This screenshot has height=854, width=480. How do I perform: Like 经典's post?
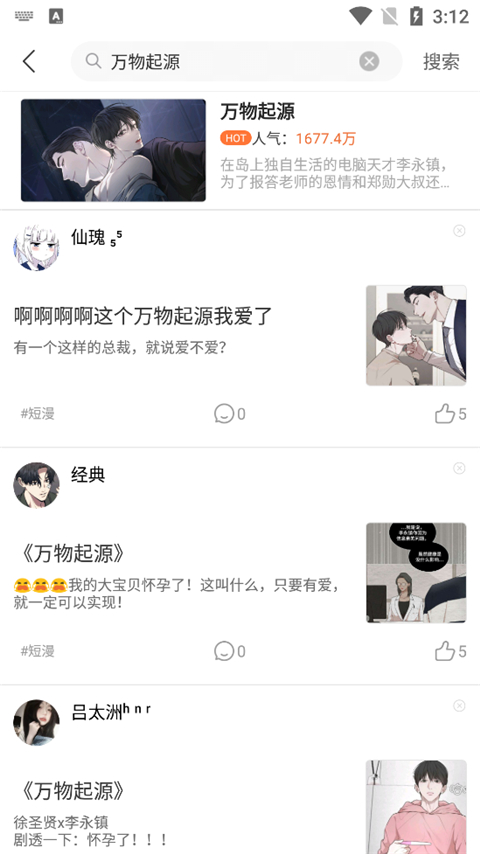click(451, 651)
